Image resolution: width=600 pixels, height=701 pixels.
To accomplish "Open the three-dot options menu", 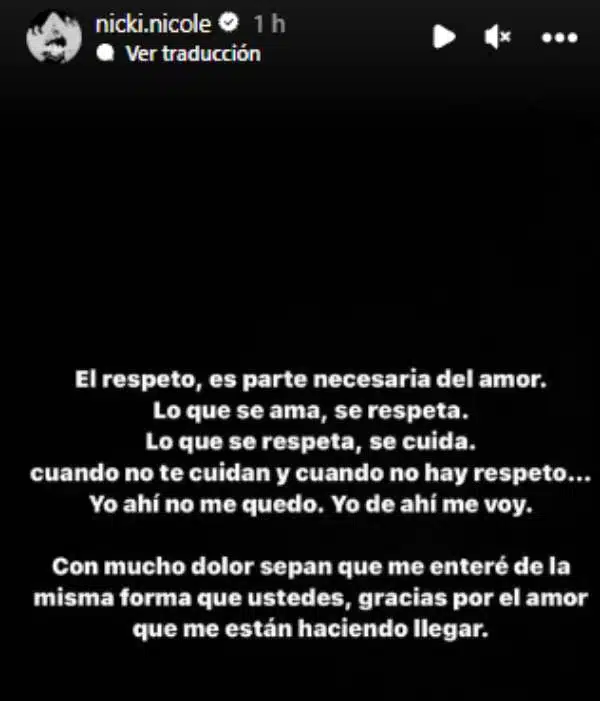I will [x=559, y=38].
